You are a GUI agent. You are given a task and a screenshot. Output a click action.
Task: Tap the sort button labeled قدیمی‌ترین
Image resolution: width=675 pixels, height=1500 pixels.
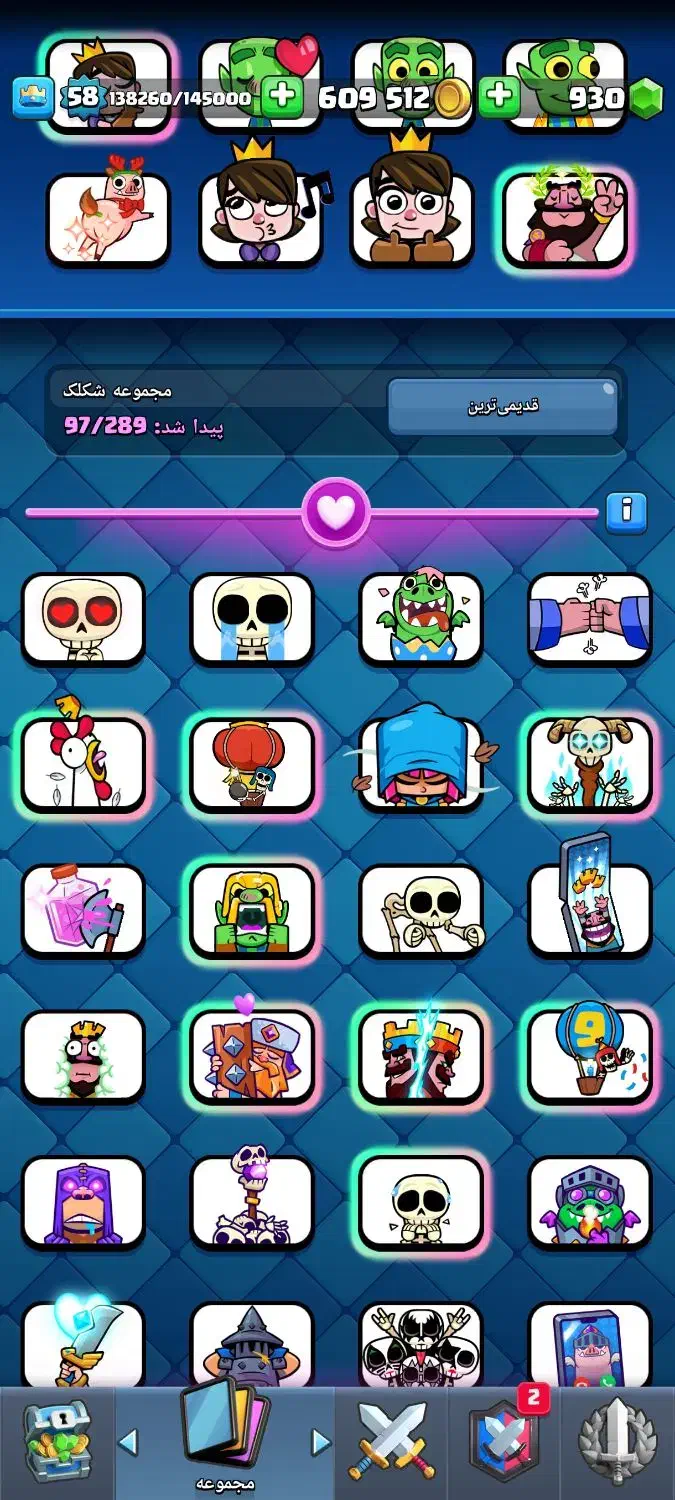[503, 406]
